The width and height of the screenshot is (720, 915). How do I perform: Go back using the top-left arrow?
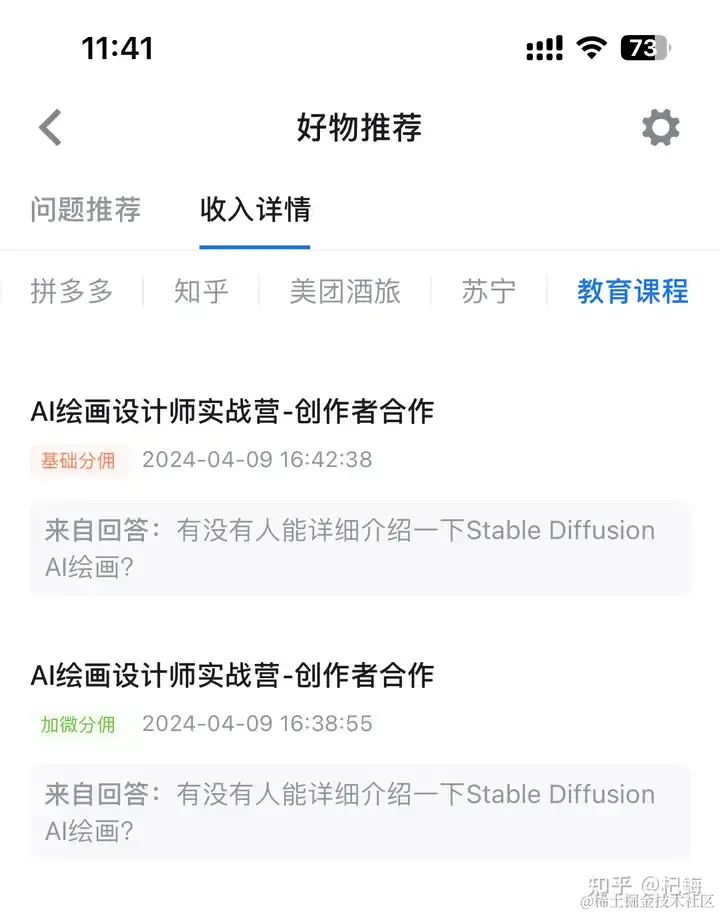point(50,128)
